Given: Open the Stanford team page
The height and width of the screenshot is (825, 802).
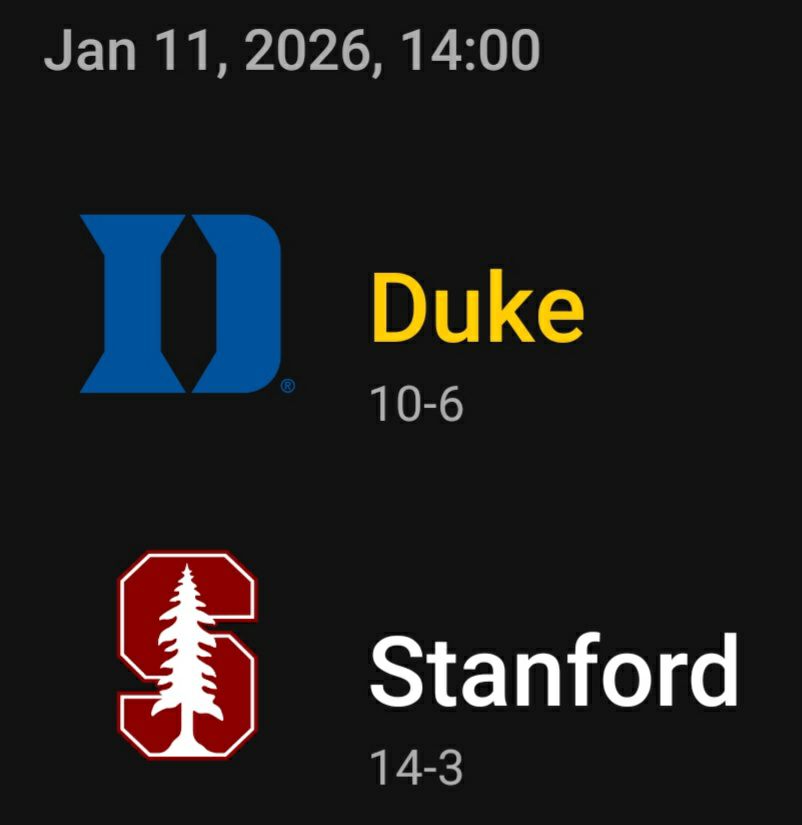Looking at the screenshot, I should click(x=553, y=670).
